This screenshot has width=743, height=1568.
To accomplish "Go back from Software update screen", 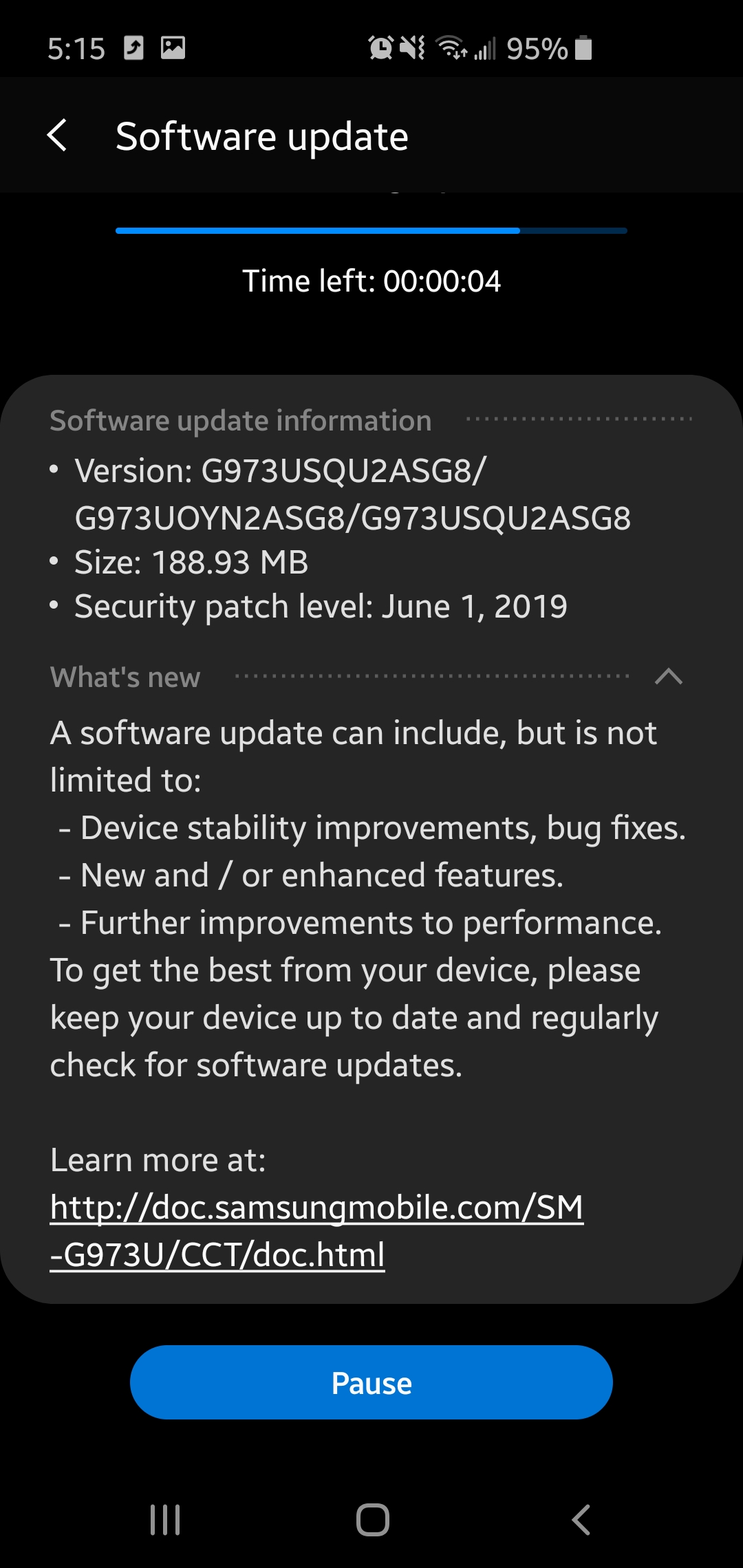I will pyautogui.click(x=58, y=135).
